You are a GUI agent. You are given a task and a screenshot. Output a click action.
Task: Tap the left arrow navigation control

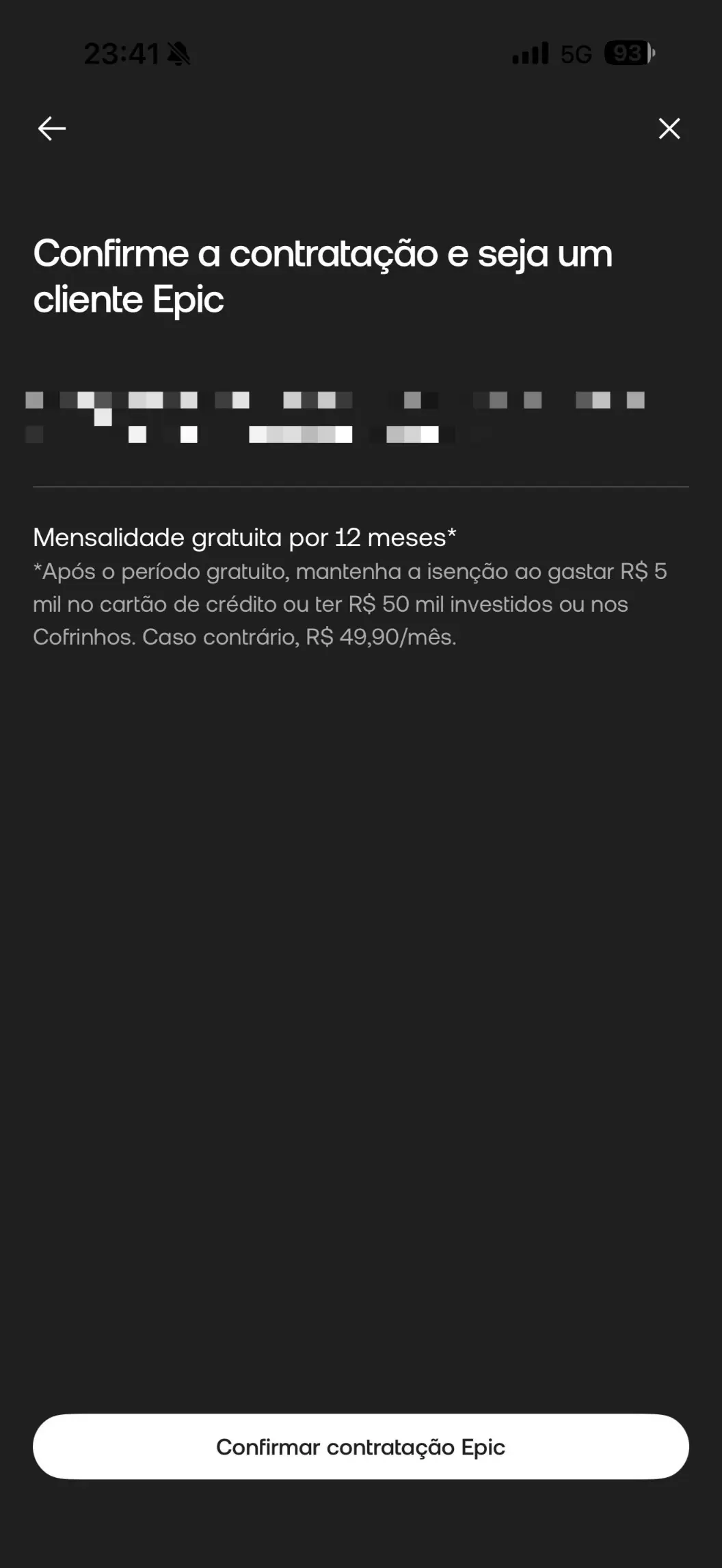51,128
